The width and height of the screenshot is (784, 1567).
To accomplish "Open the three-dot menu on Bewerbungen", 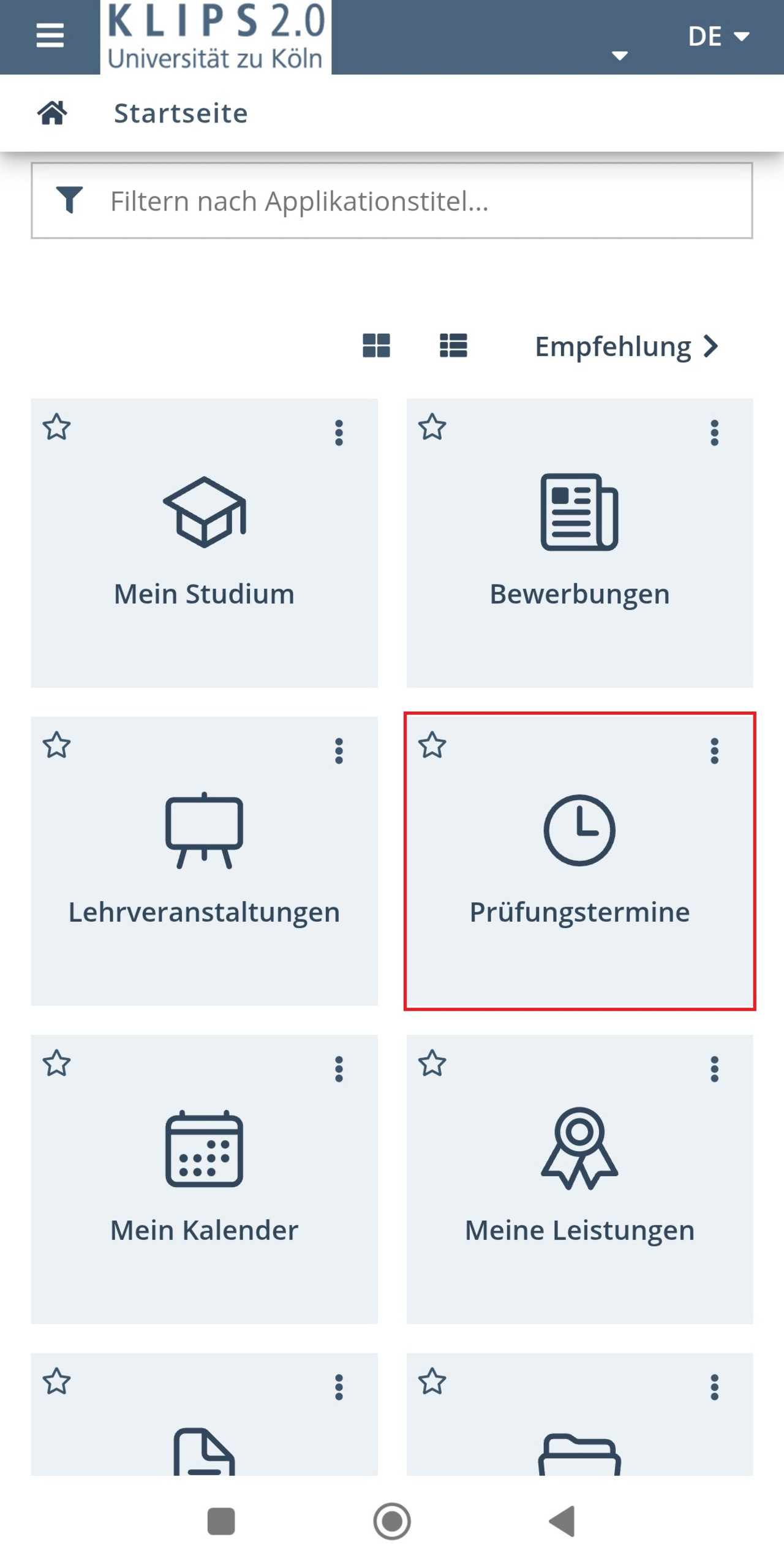I will coord(714,432).
